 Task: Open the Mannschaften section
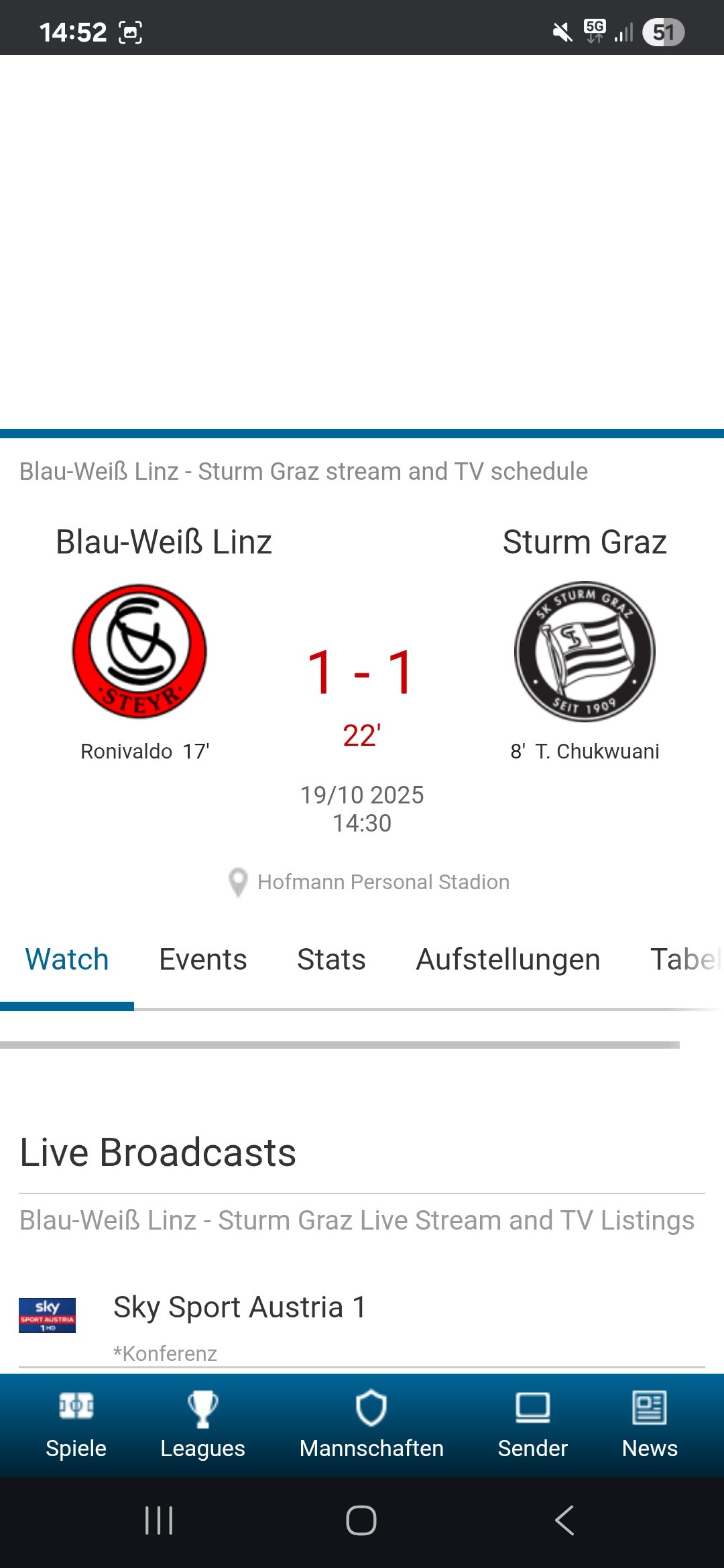point(371,1425)
